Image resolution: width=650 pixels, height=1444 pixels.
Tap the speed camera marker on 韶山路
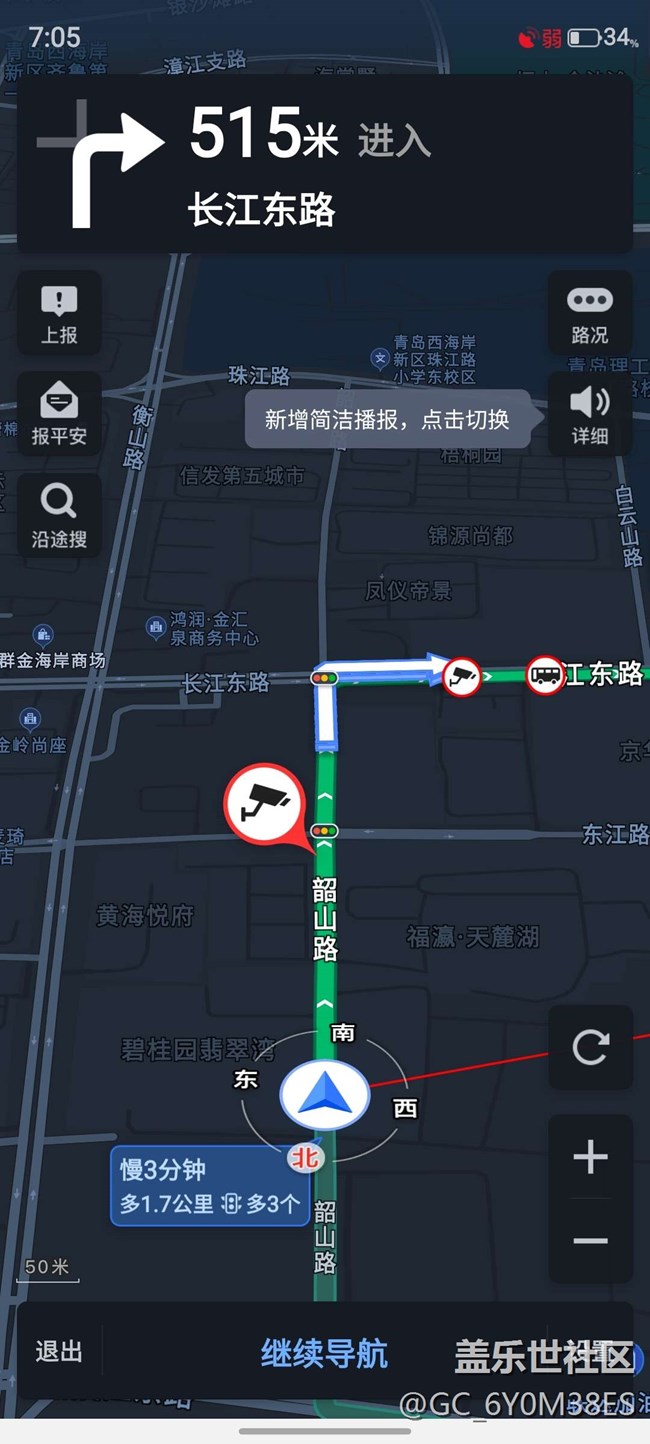pyautogui.click(x=264, y=800)
